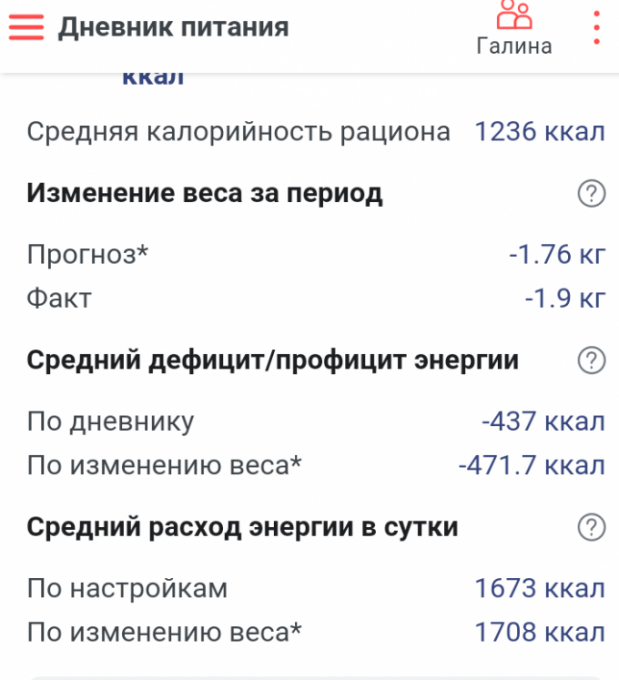The width and height of the screenshot is (619, 680).
Task: Show help for Изменение веса за период
Action: [592, 194]
